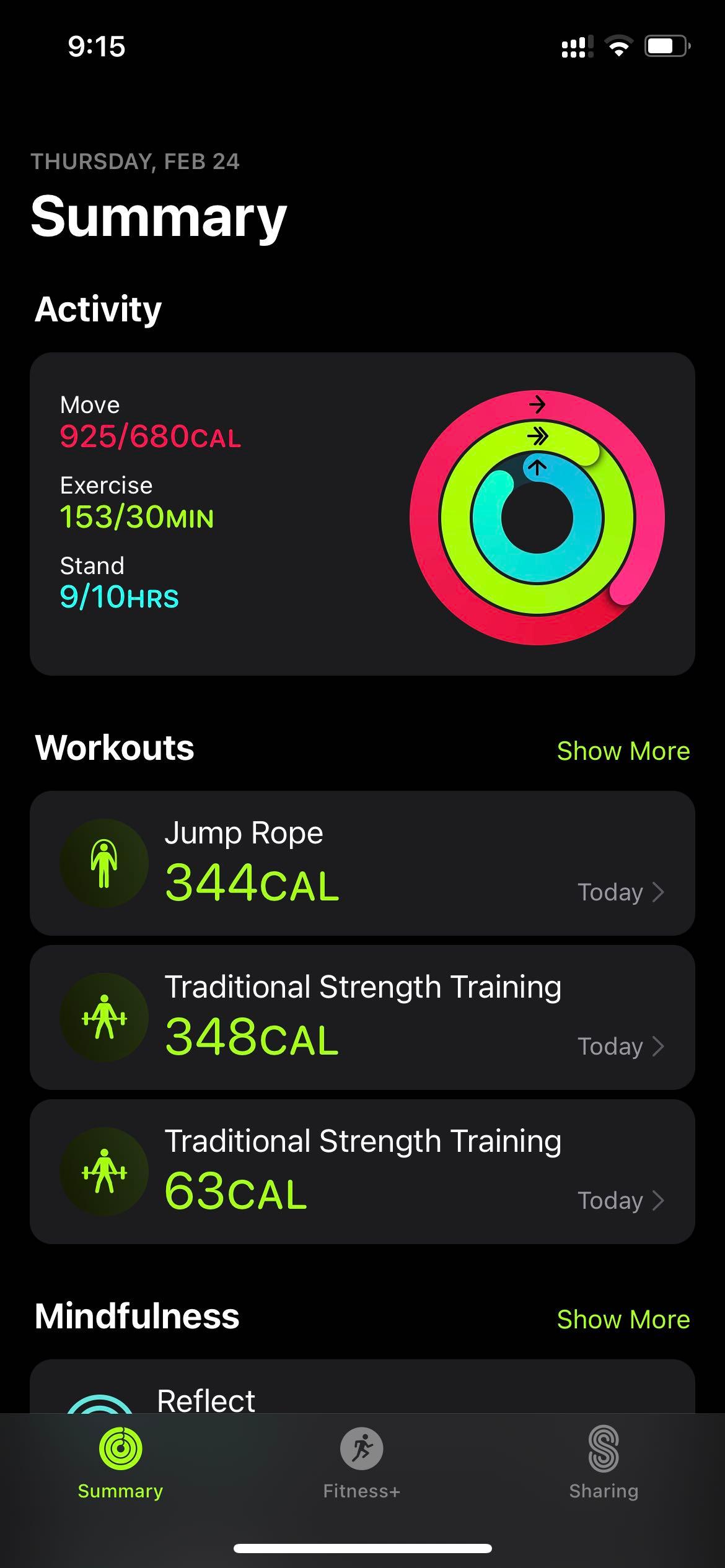Tap the Jump Rope workout icon
Image resolution: width=725 pixels, height=1568 pixels.
(104, 863)
